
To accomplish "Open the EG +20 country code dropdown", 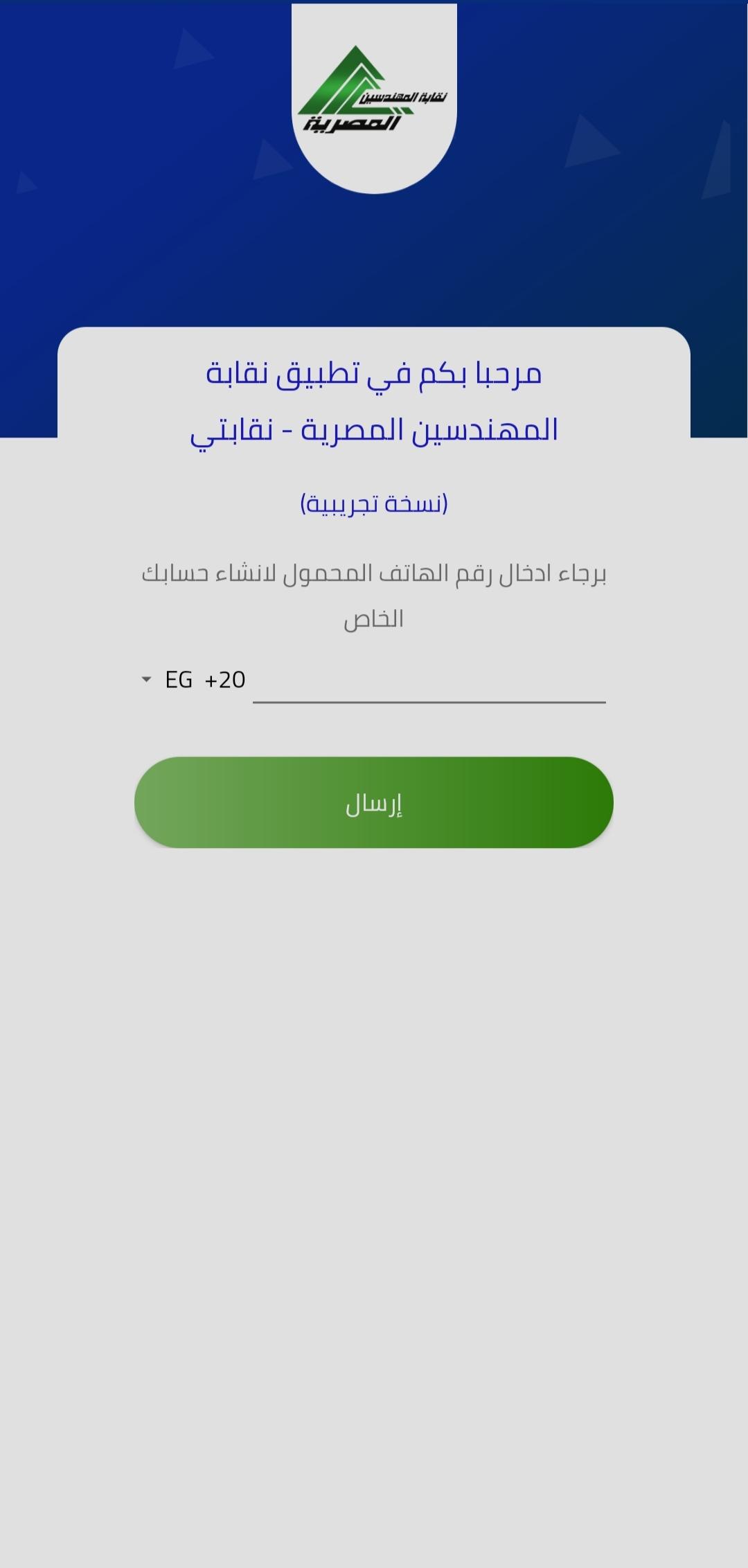I will click(x=193, y=680).
